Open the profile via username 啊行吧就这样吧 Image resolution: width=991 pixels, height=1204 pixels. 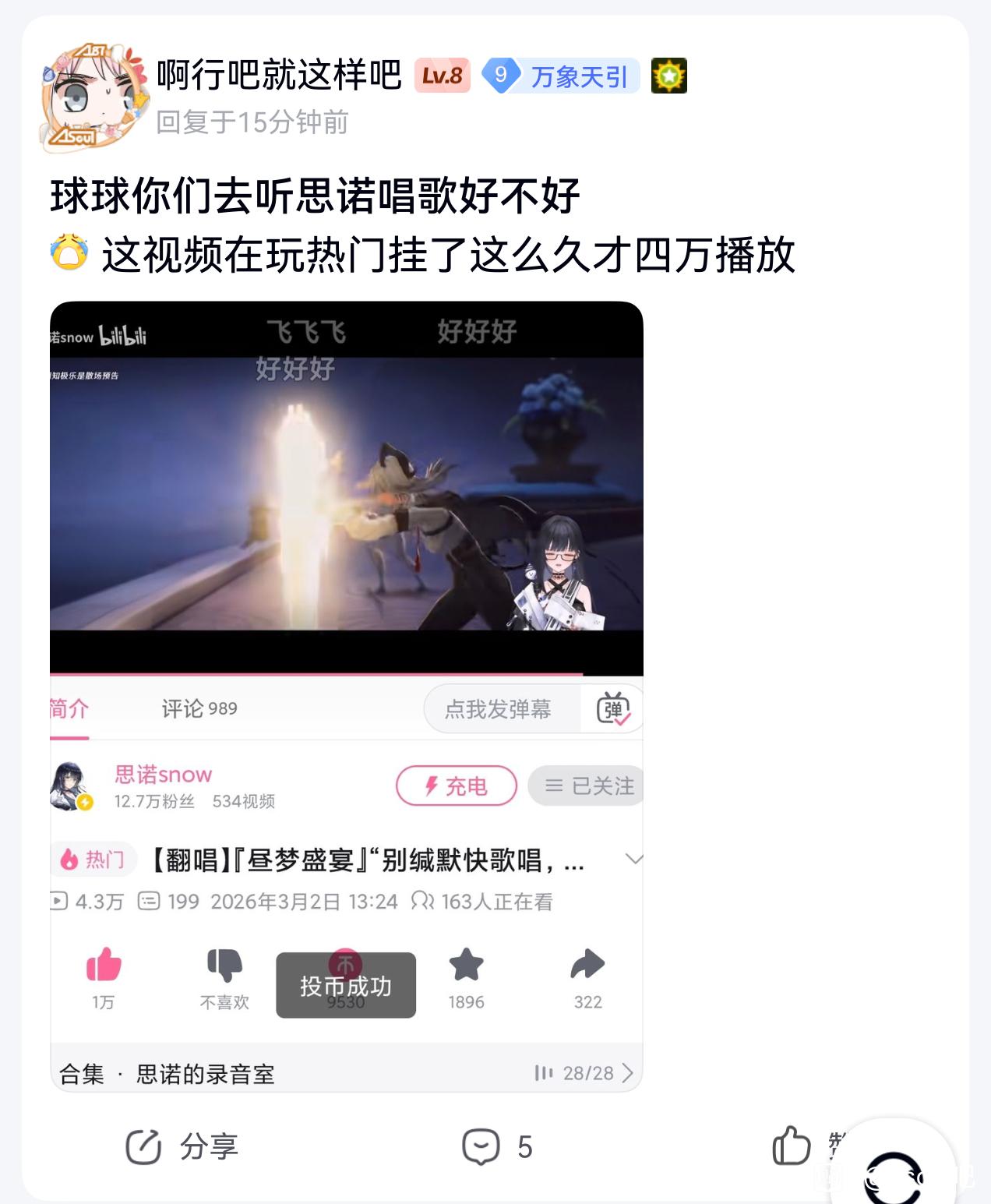point(279,76)
